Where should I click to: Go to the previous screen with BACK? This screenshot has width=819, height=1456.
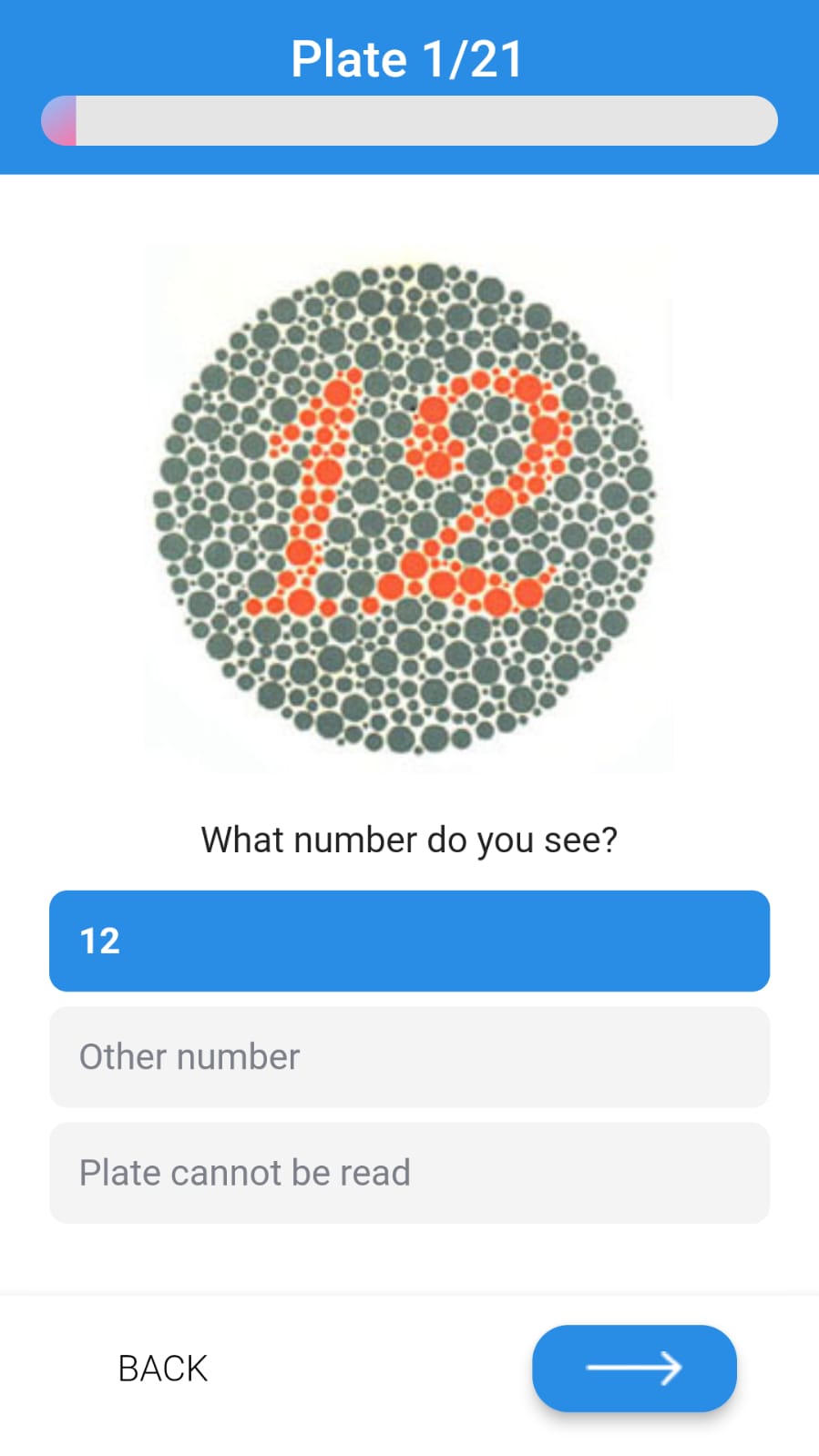[163, 1368]
